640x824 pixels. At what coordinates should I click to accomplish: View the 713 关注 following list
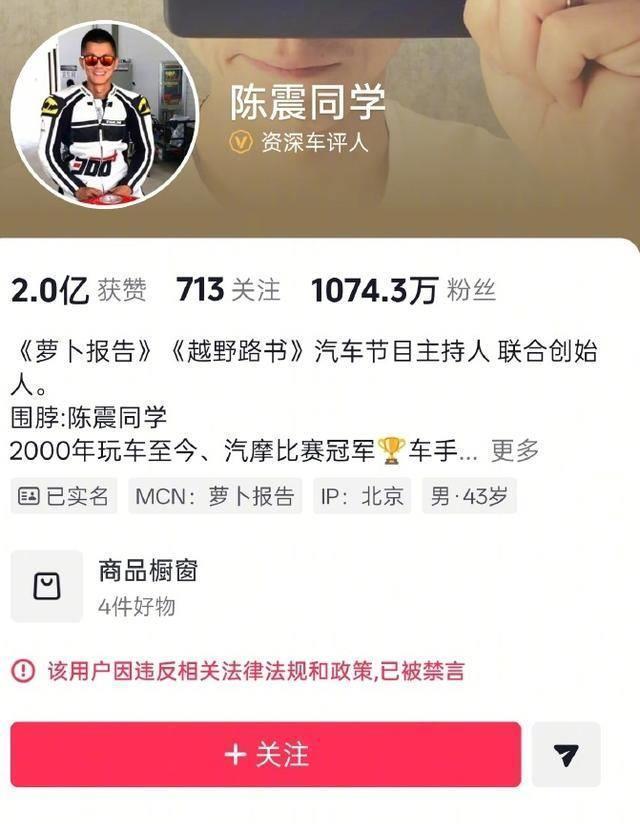pos(228,290)
